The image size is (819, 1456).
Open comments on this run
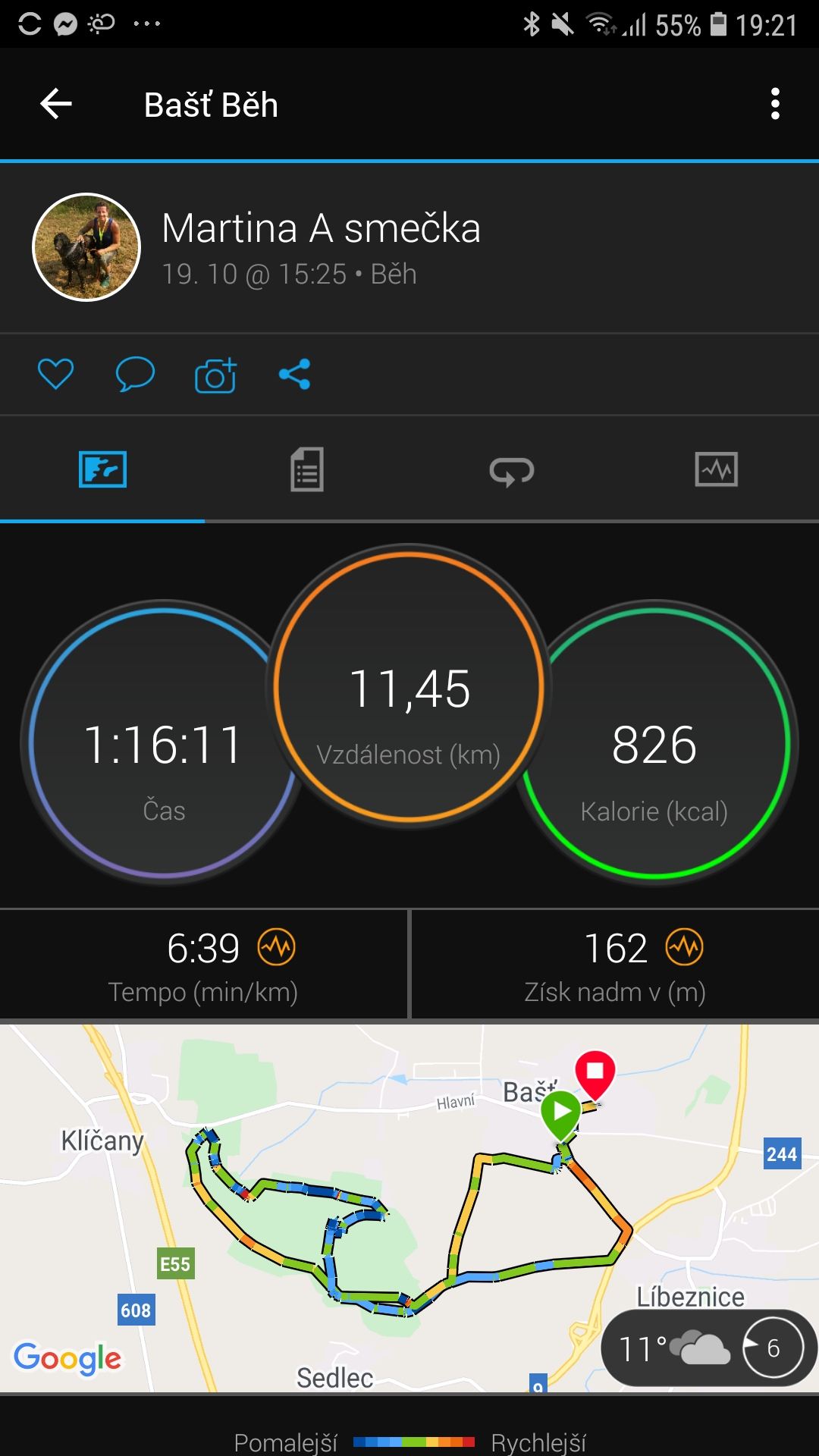tap(135, 374)
